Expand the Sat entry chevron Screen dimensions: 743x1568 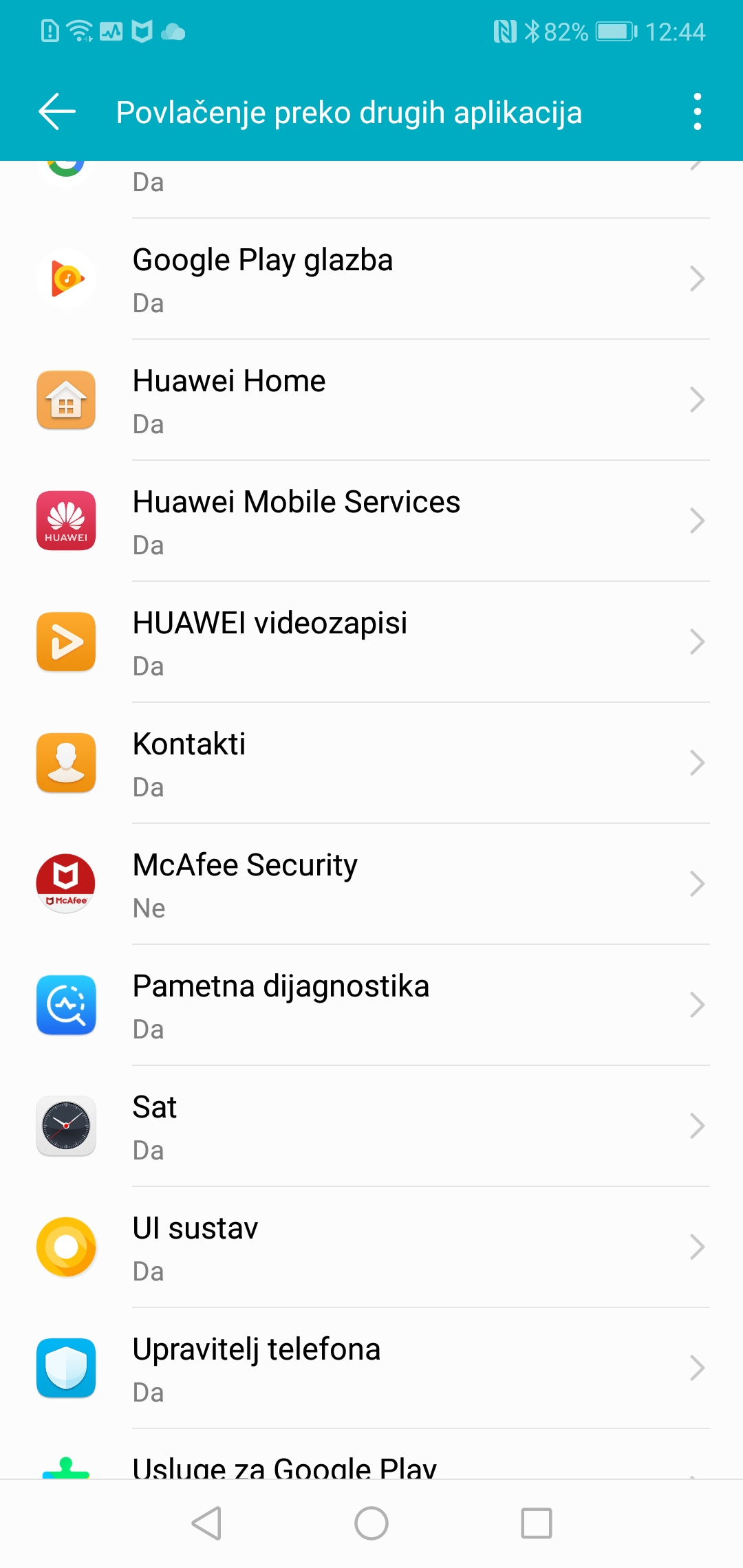698,1126
